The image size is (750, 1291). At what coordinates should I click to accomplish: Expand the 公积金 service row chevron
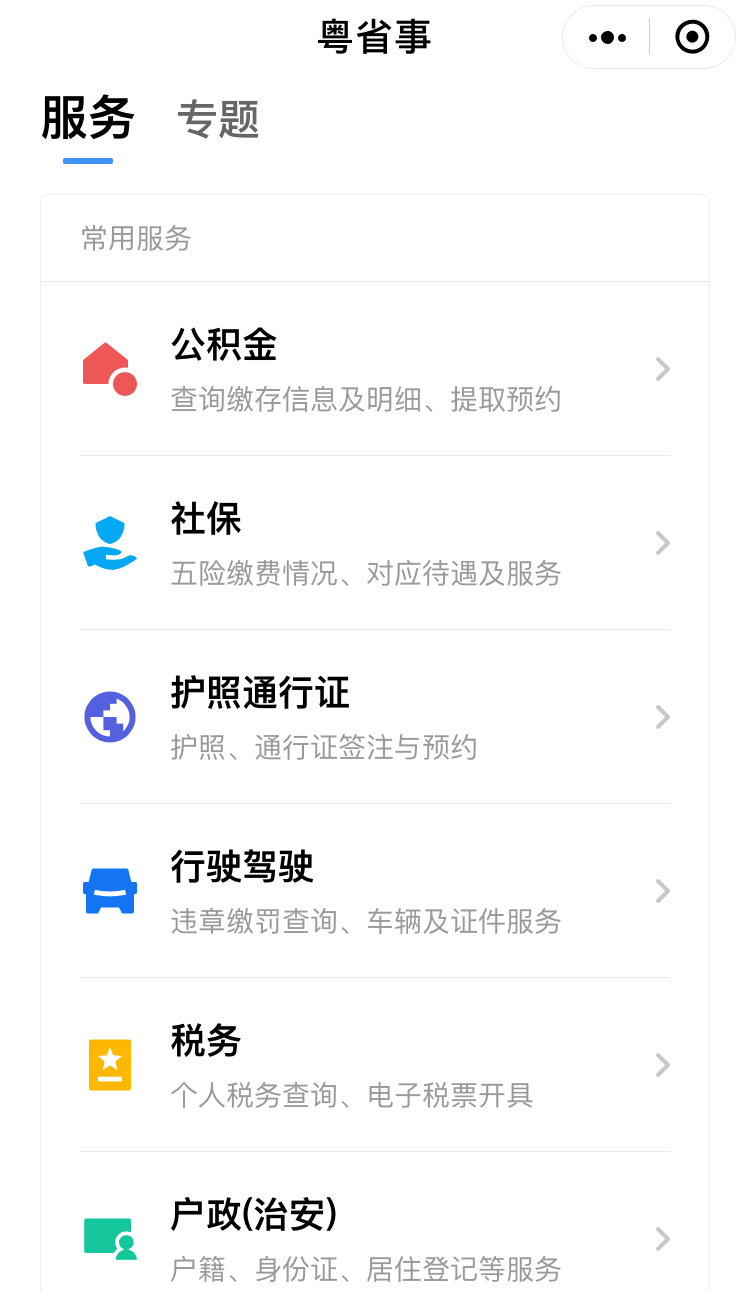coord(663,368)
